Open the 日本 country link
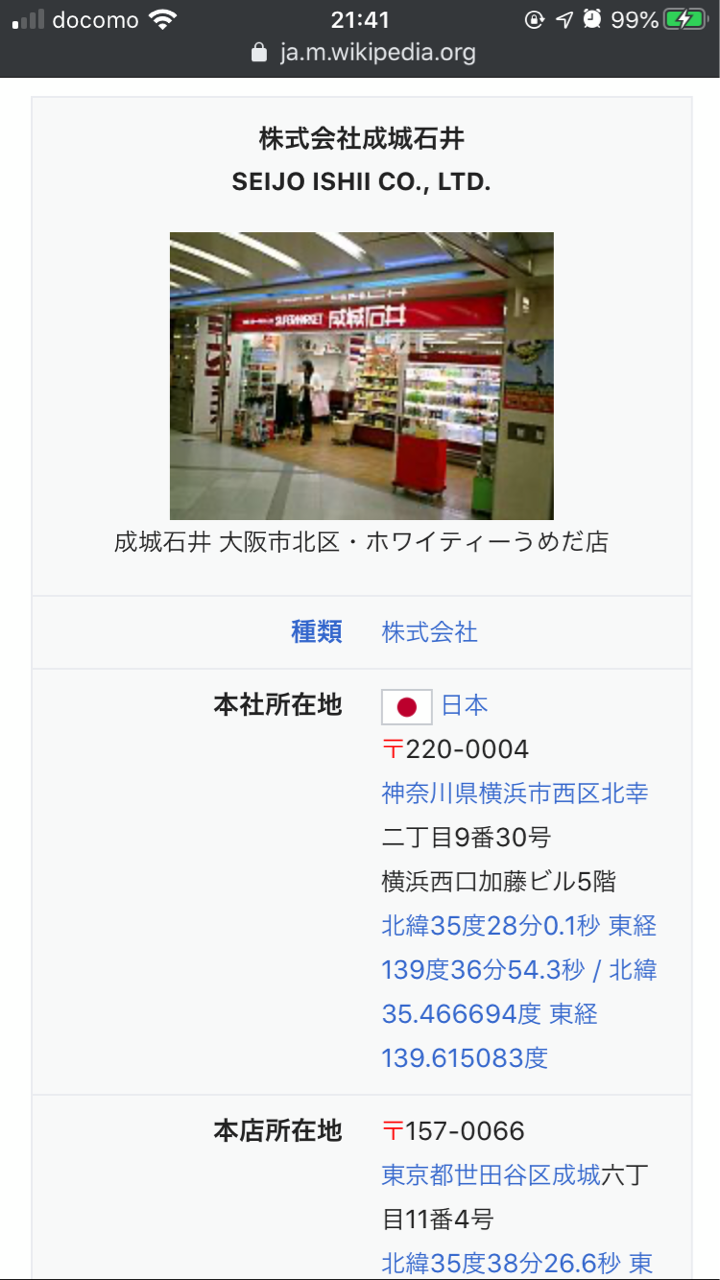This screenshot has height=1280, width=720. pos(464,705)
